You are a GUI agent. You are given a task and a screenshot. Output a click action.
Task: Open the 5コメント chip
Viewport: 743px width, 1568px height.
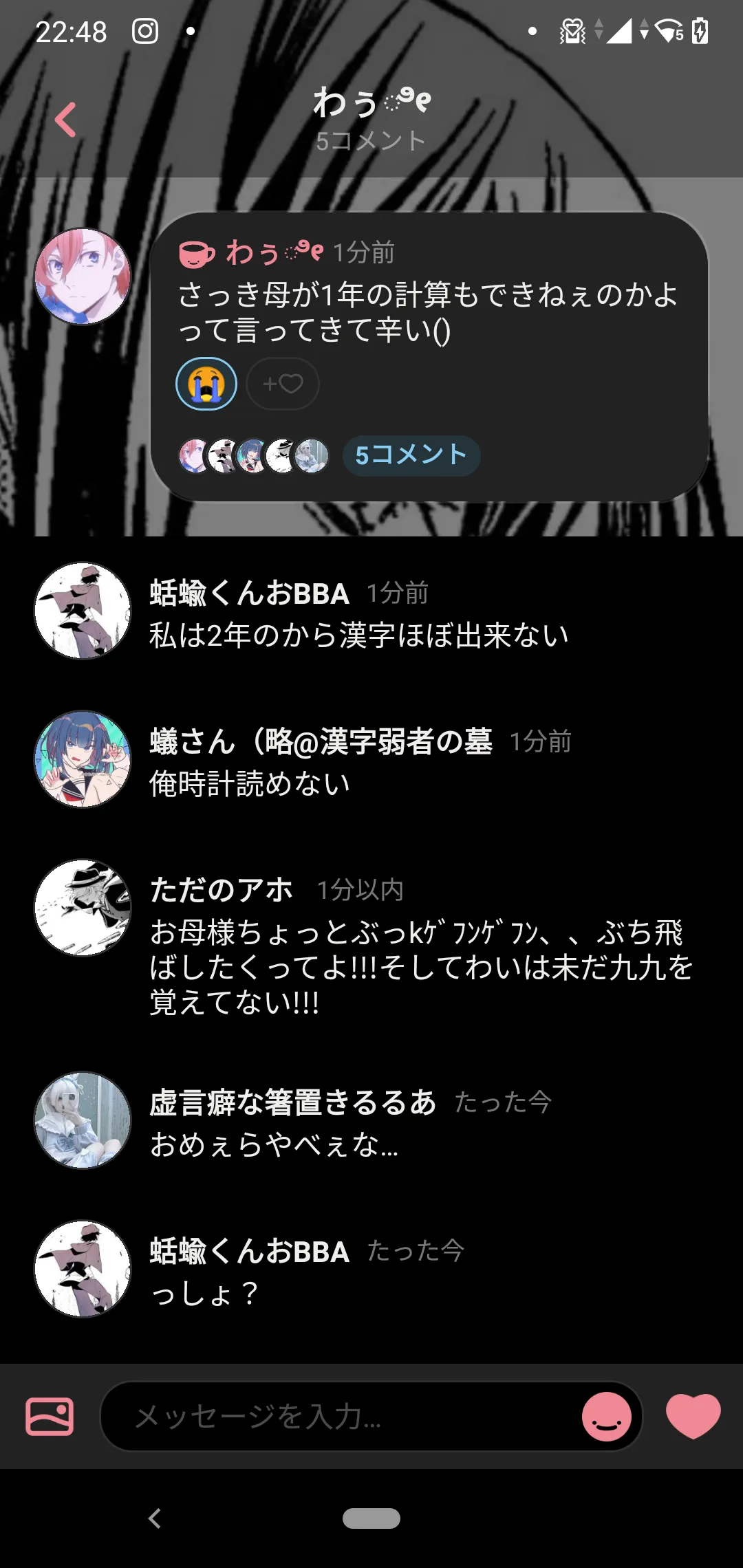pyautogui.click(x=411, y=455)
